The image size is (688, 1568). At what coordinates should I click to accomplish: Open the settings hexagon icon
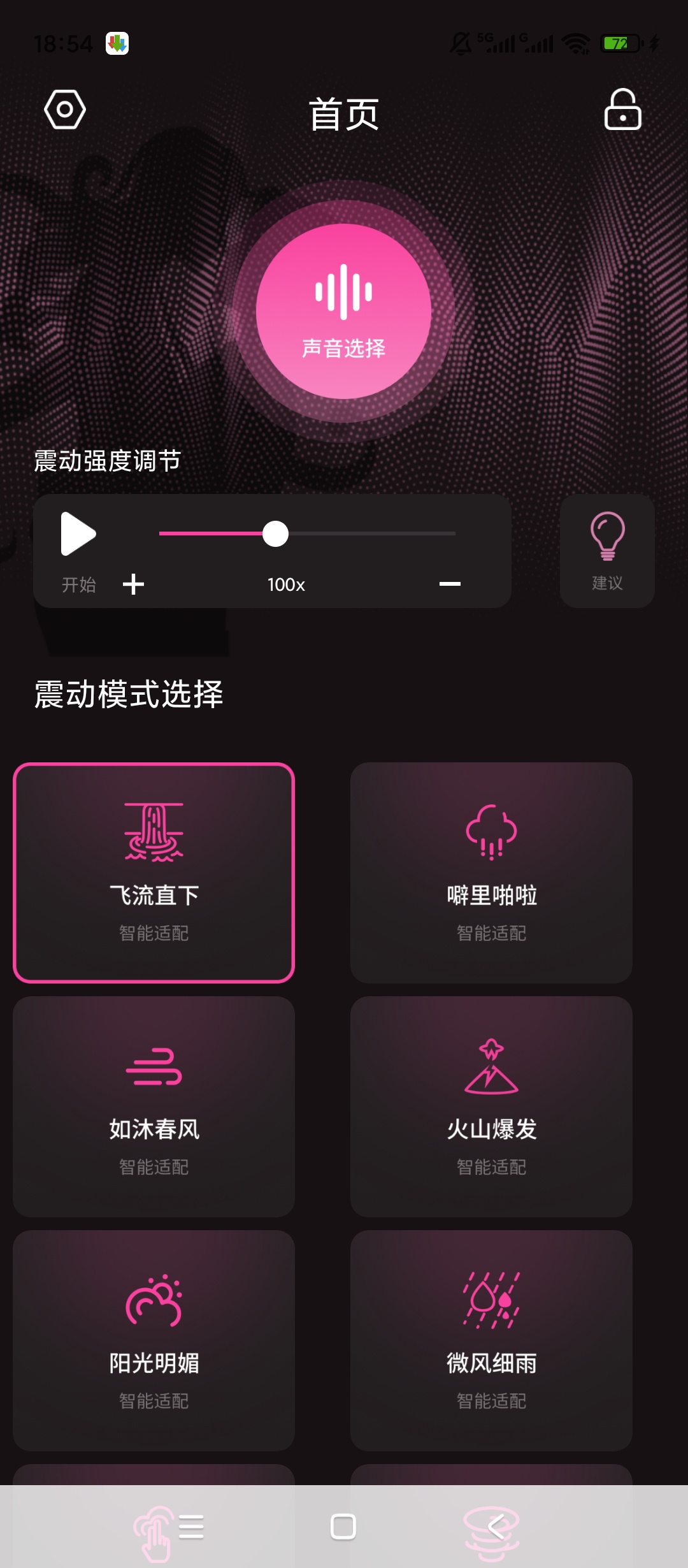click(65, 110)
